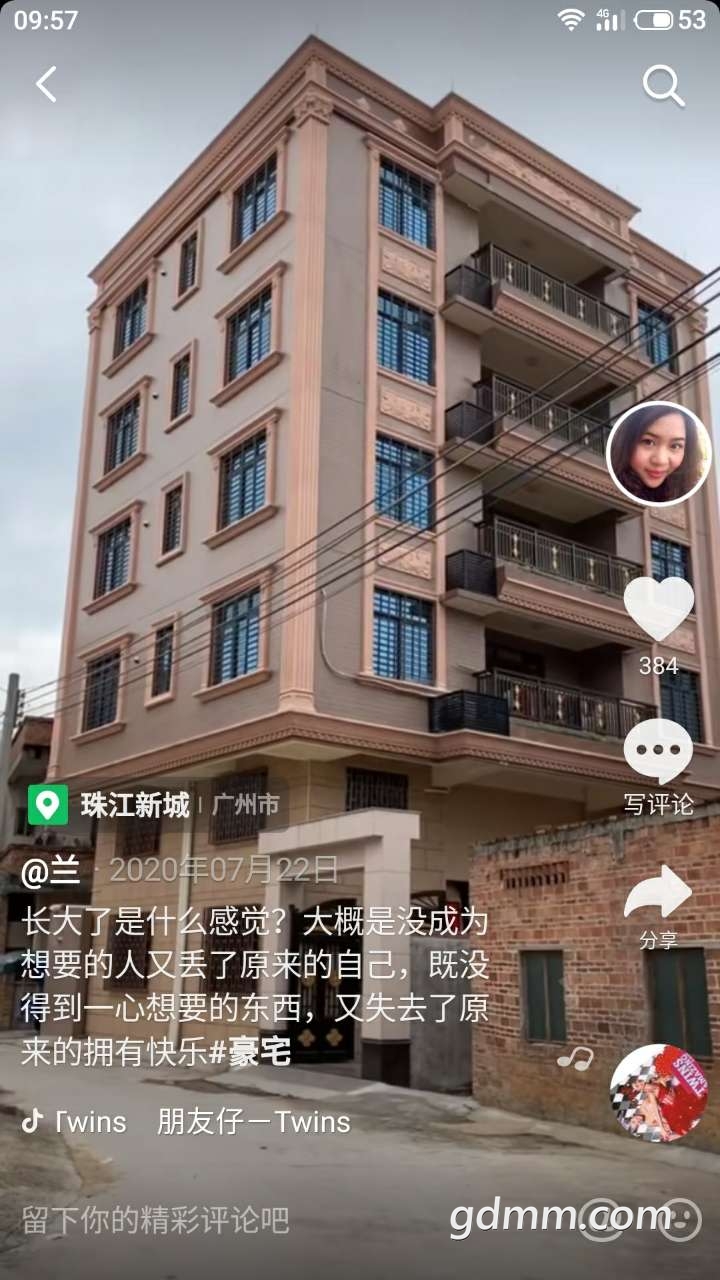Visit the @兰 user profile
Viewport: 720px width, 1280px height.
coord(51,870)
